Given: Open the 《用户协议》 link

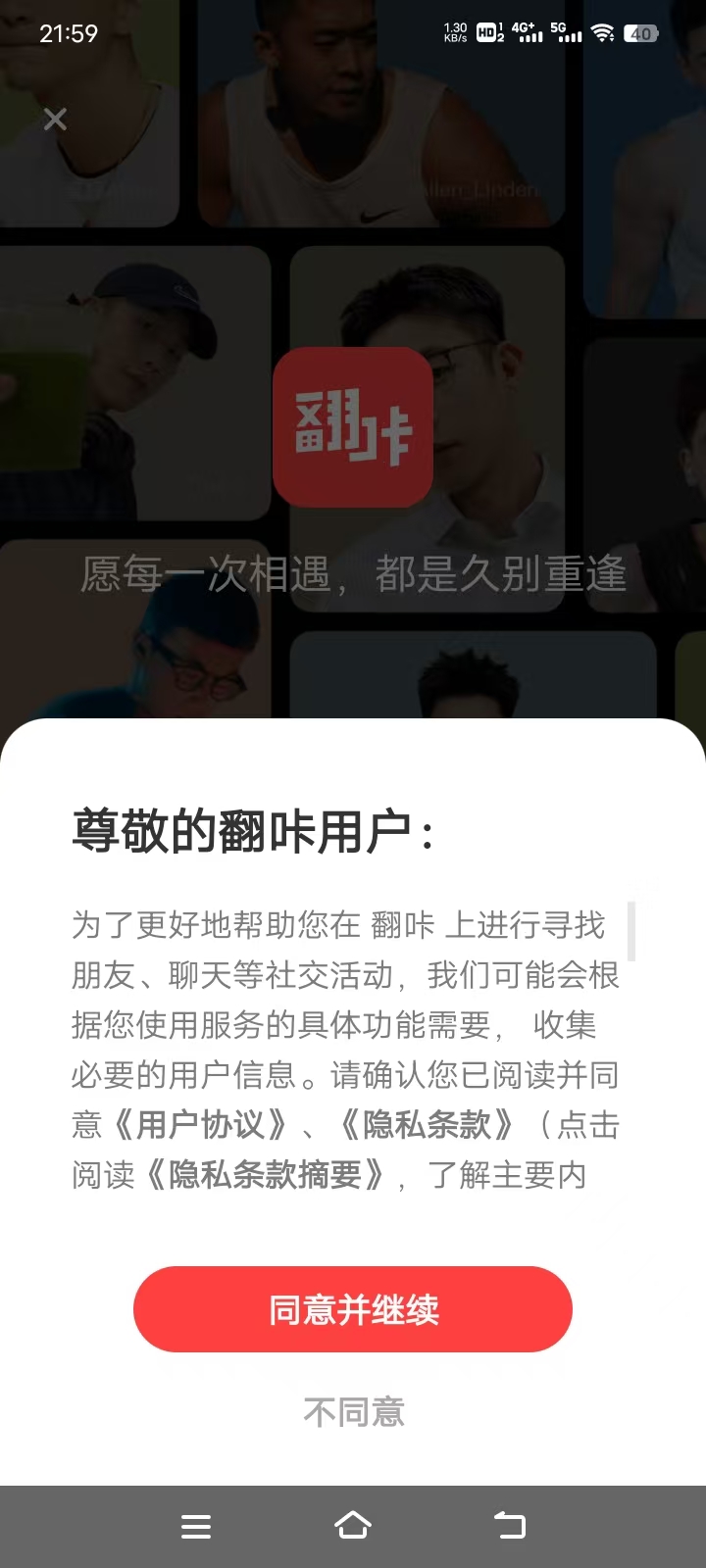Looking at the screenshot, I should click(x=200, y=1125).
